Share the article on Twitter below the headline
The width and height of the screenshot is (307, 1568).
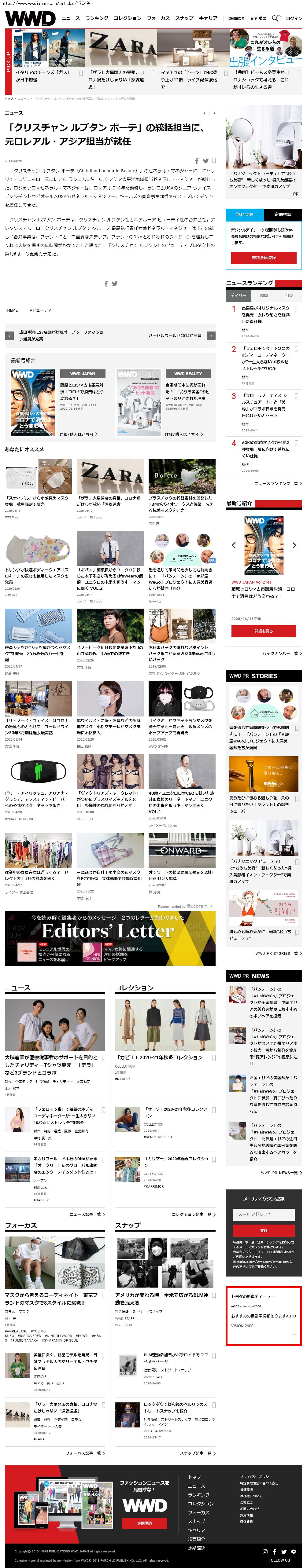pyautogui.click(x=205, y=161)
